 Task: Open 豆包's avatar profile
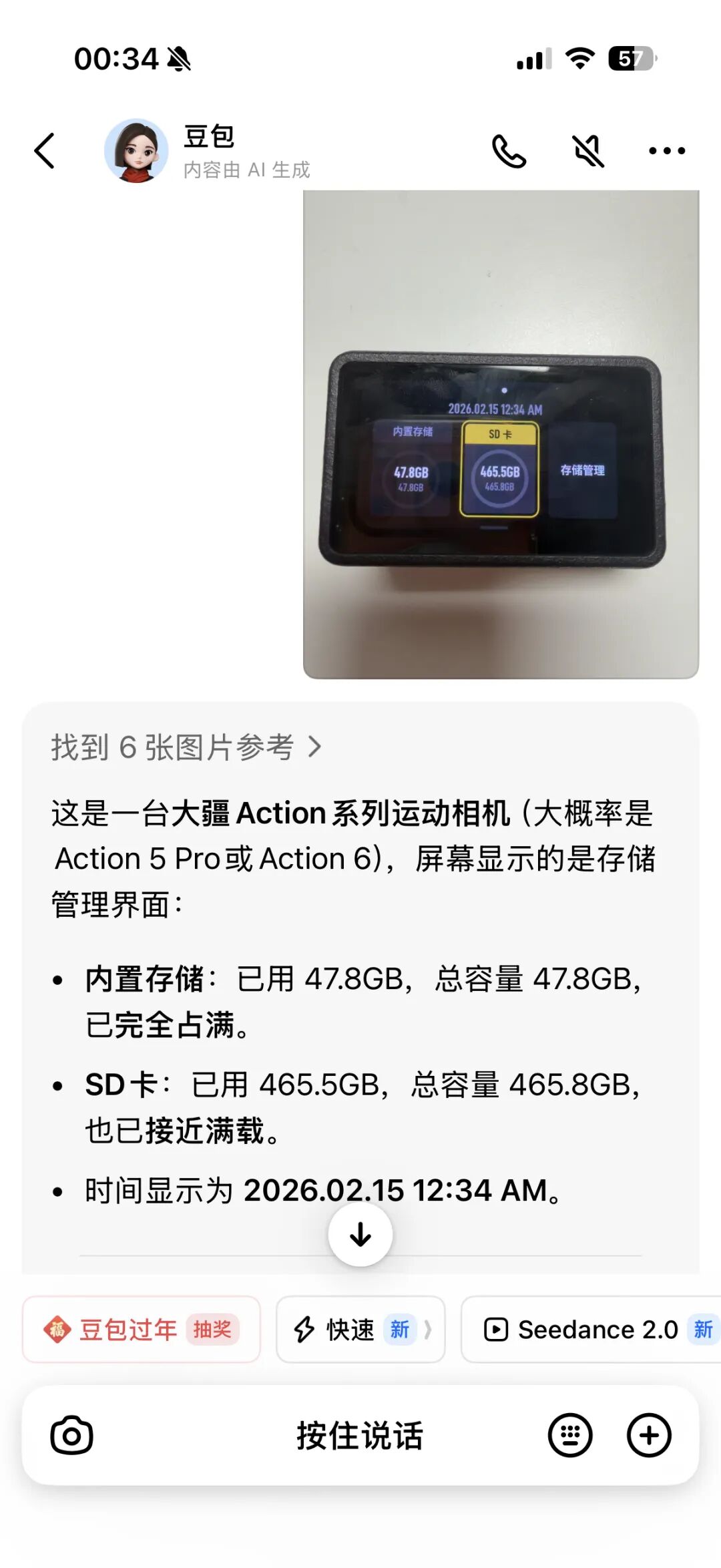[136, 151]
